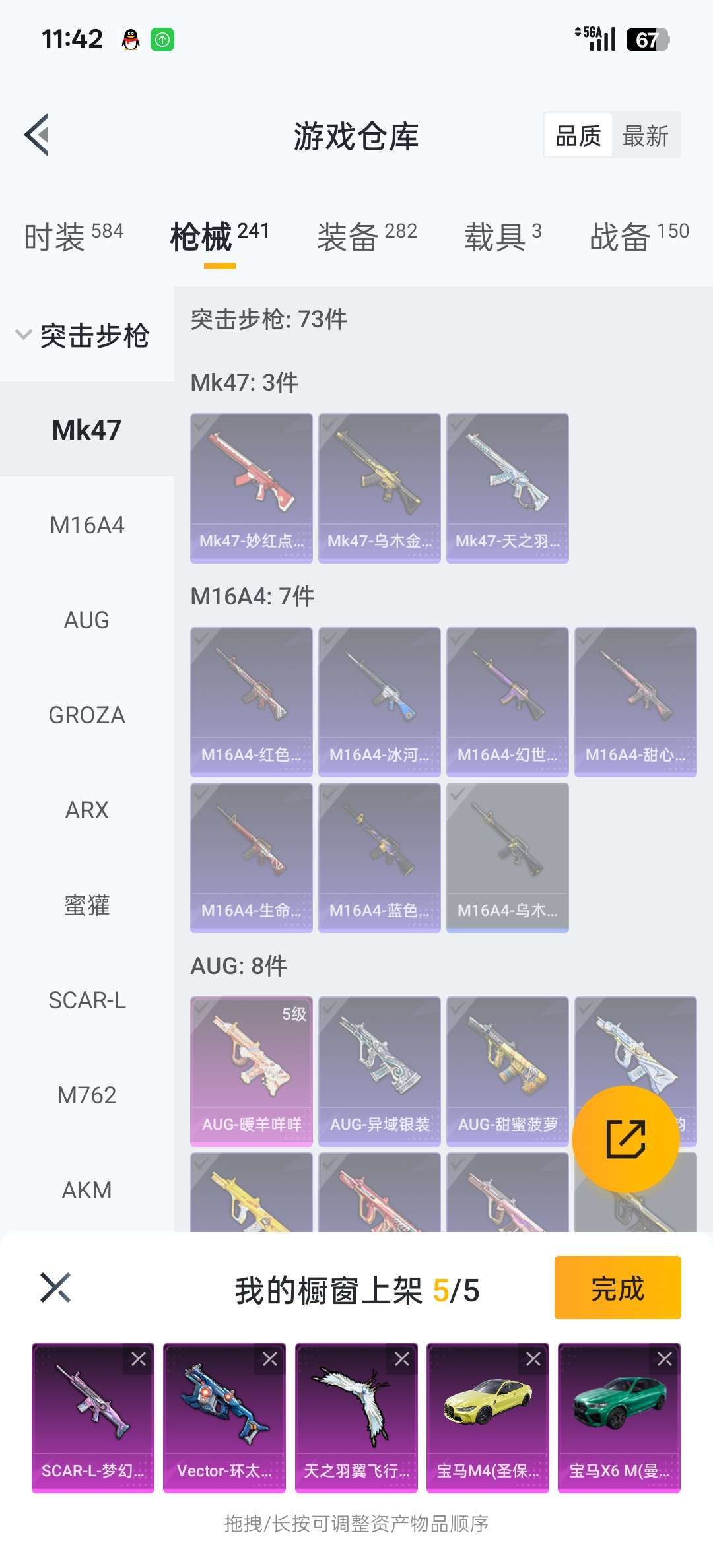This screenshot has height=1568, width=713.
Task: Close the 我的橱窗上架 panel
Action: (x=55, y=1288)
